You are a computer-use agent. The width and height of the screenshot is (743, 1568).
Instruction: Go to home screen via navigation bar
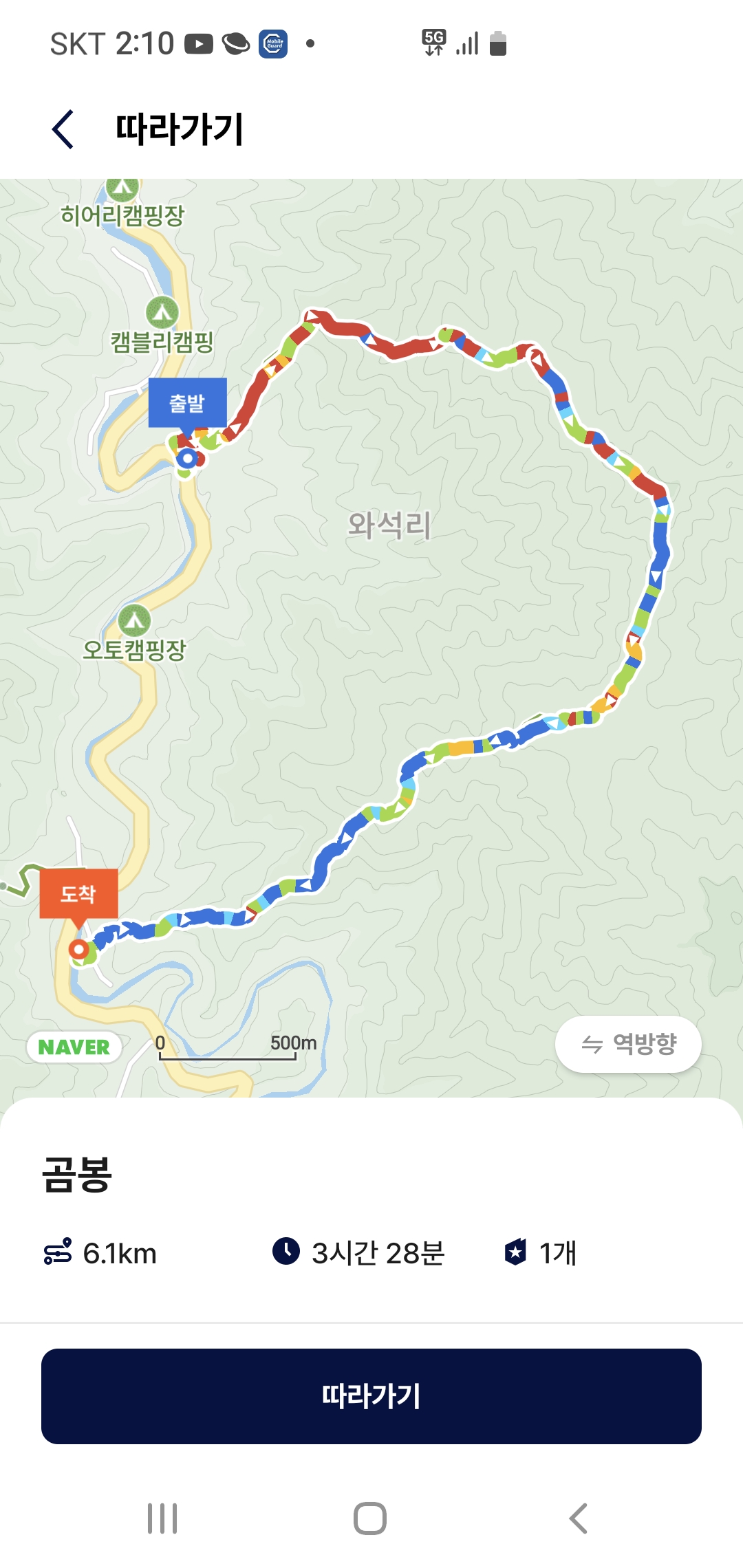pos(370,1518)
